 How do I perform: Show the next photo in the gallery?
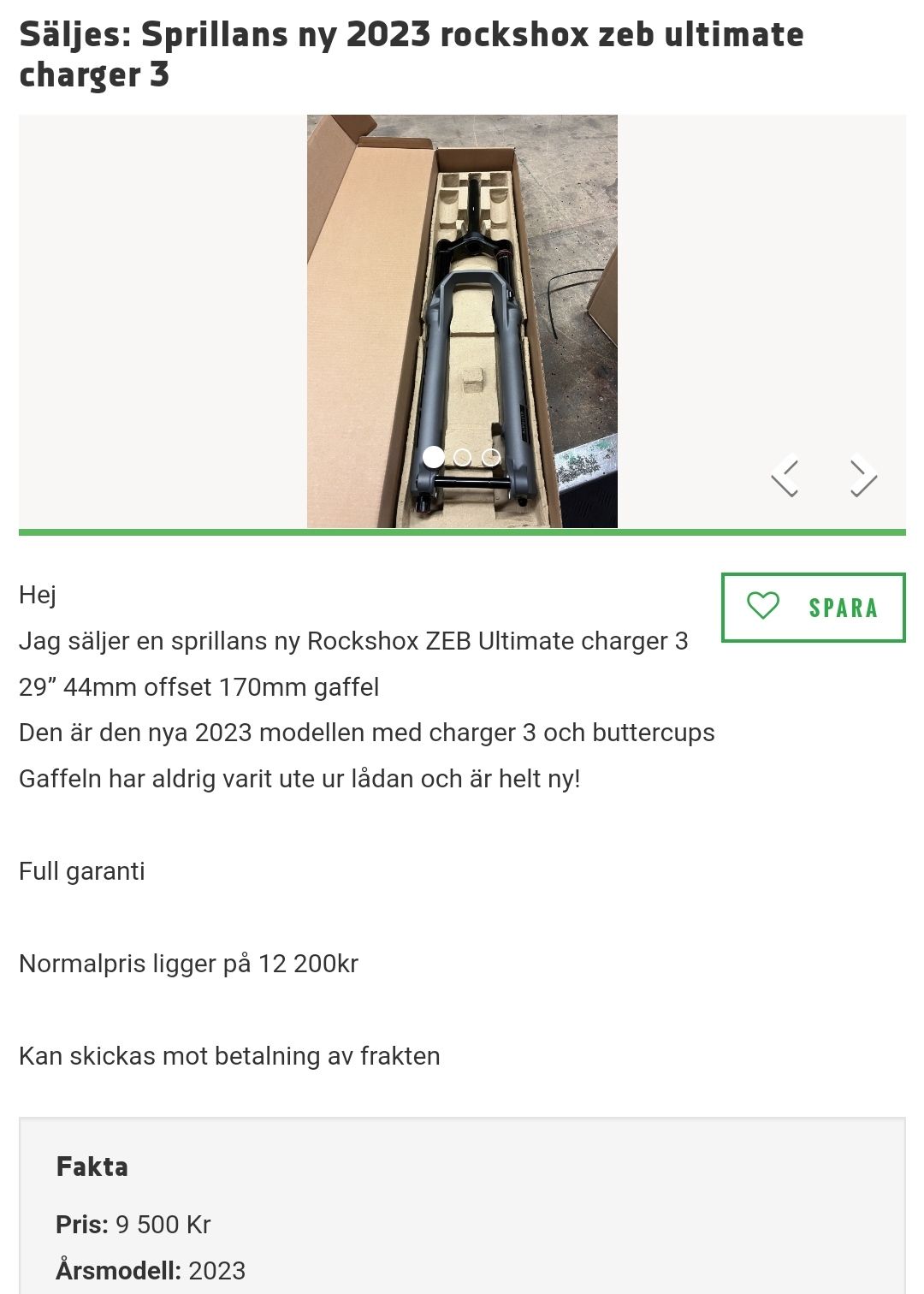863,476
